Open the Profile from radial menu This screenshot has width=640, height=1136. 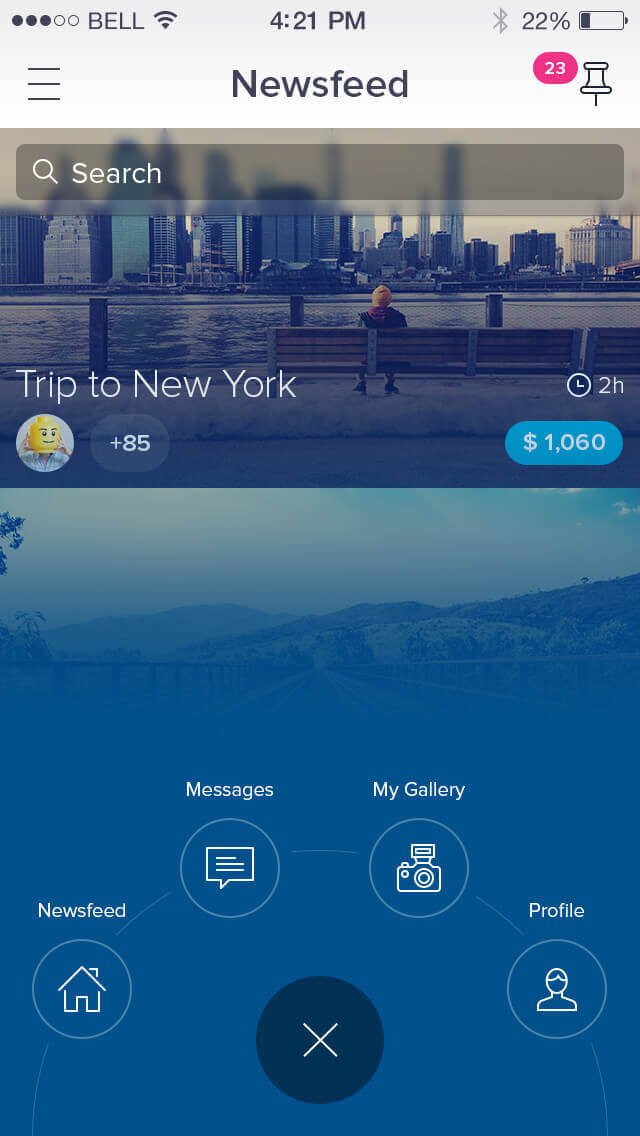(x=557, y=989)
